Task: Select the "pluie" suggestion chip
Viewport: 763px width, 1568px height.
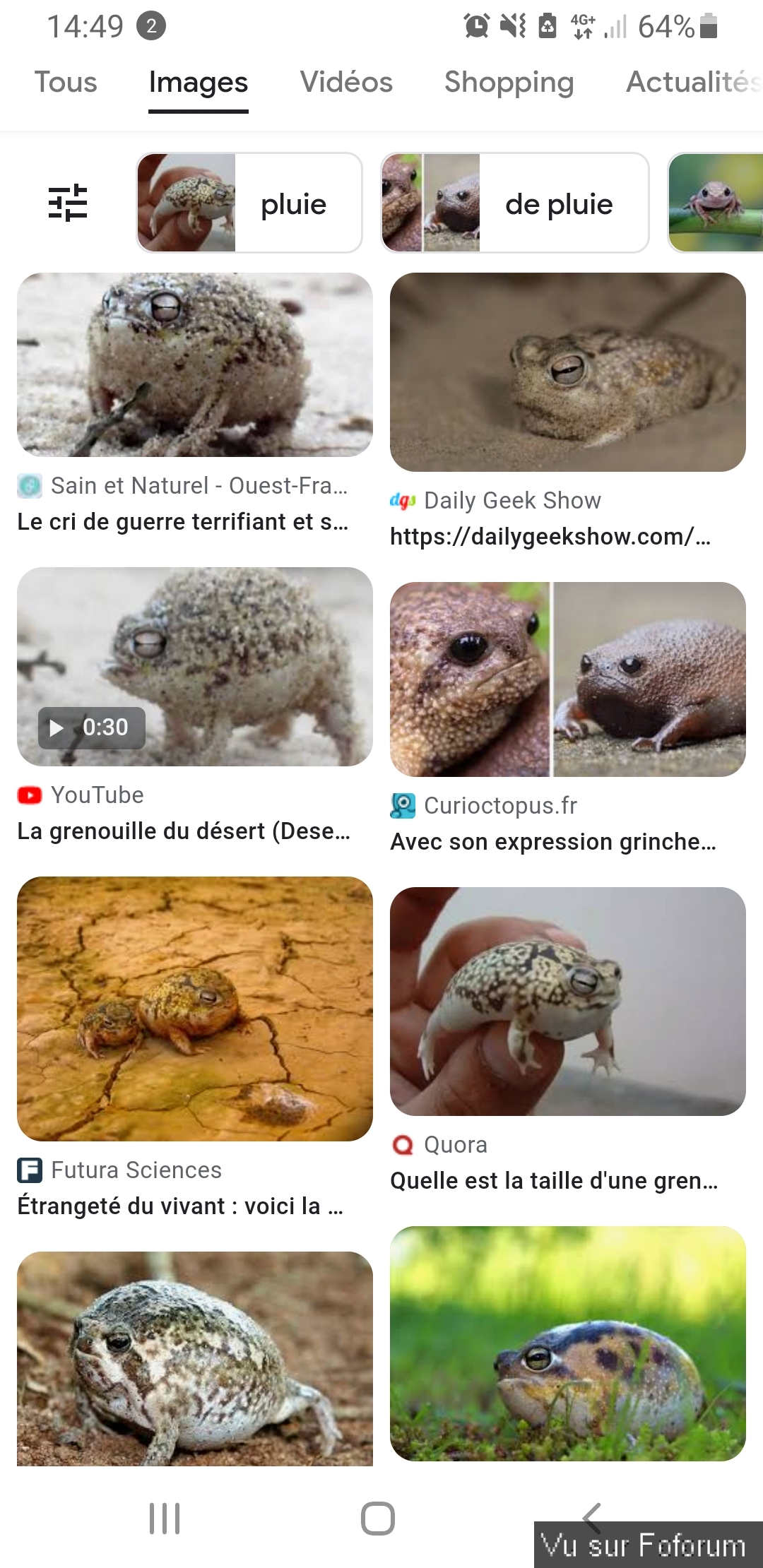Action: tap(249, 203)
